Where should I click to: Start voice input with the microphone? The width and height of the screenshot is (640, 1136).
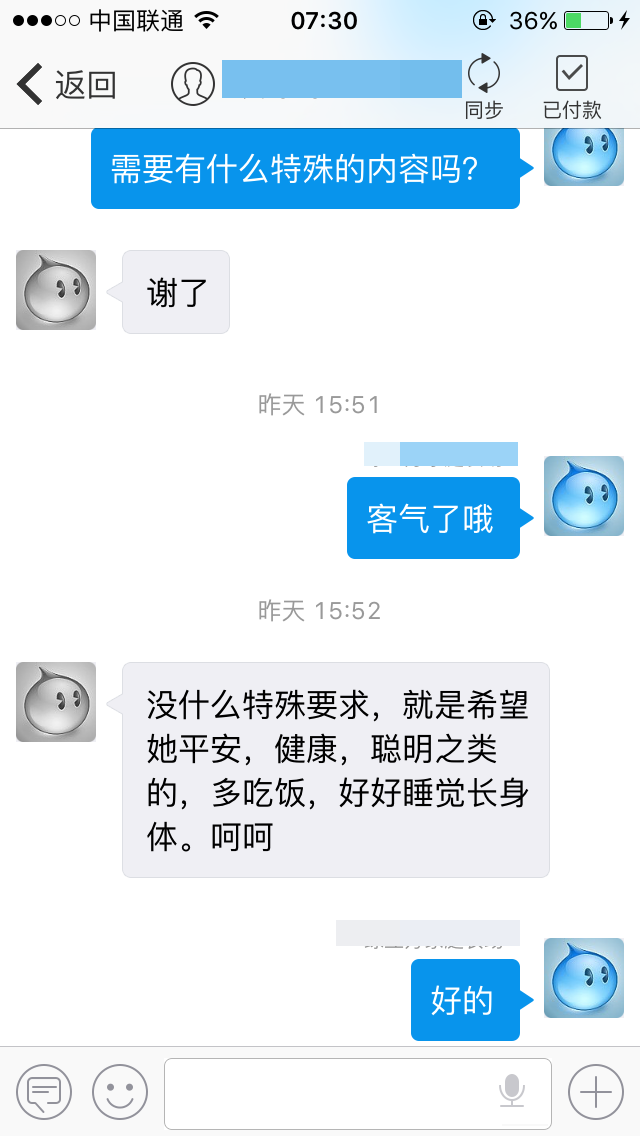[x=512, y=1090]
